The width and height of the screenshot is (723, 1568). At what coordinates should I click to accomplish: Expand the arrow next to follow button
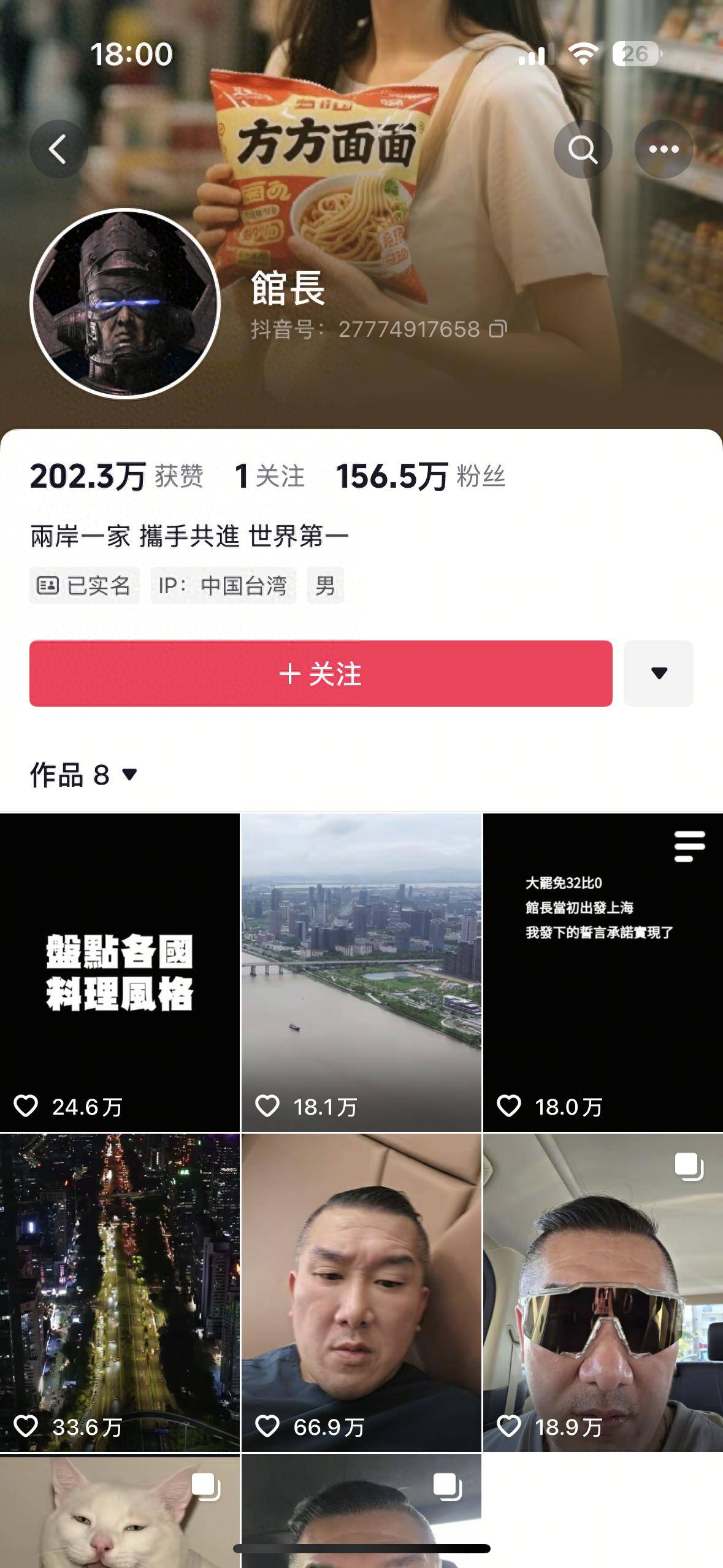[x=659, y=674]
